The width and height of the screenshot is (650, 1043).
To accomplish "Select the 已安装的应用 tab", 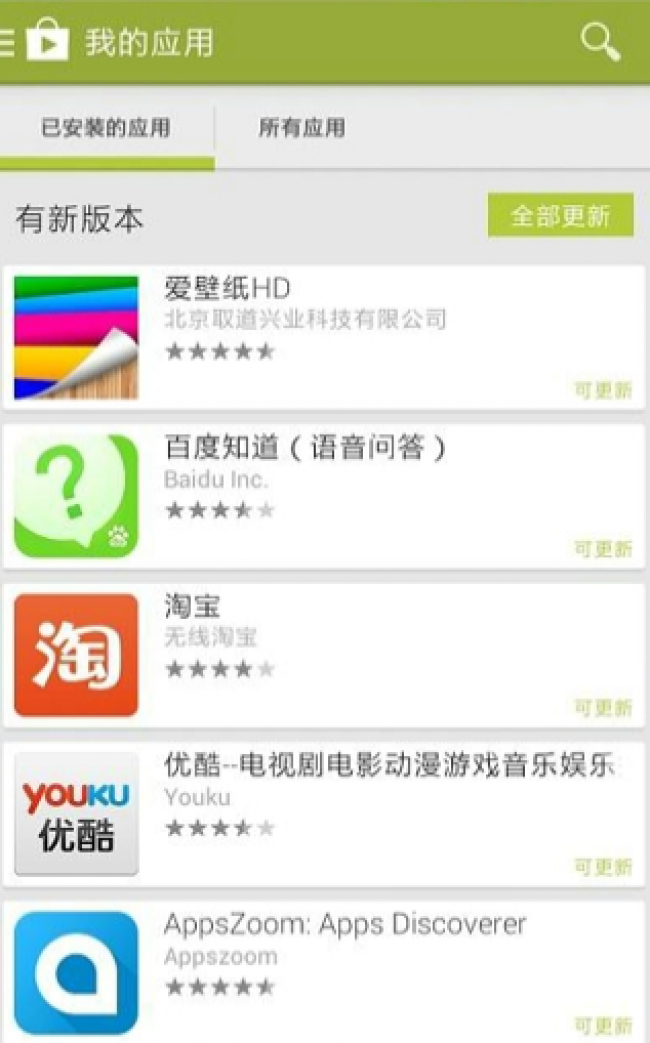I will click(x=105, y=128).
